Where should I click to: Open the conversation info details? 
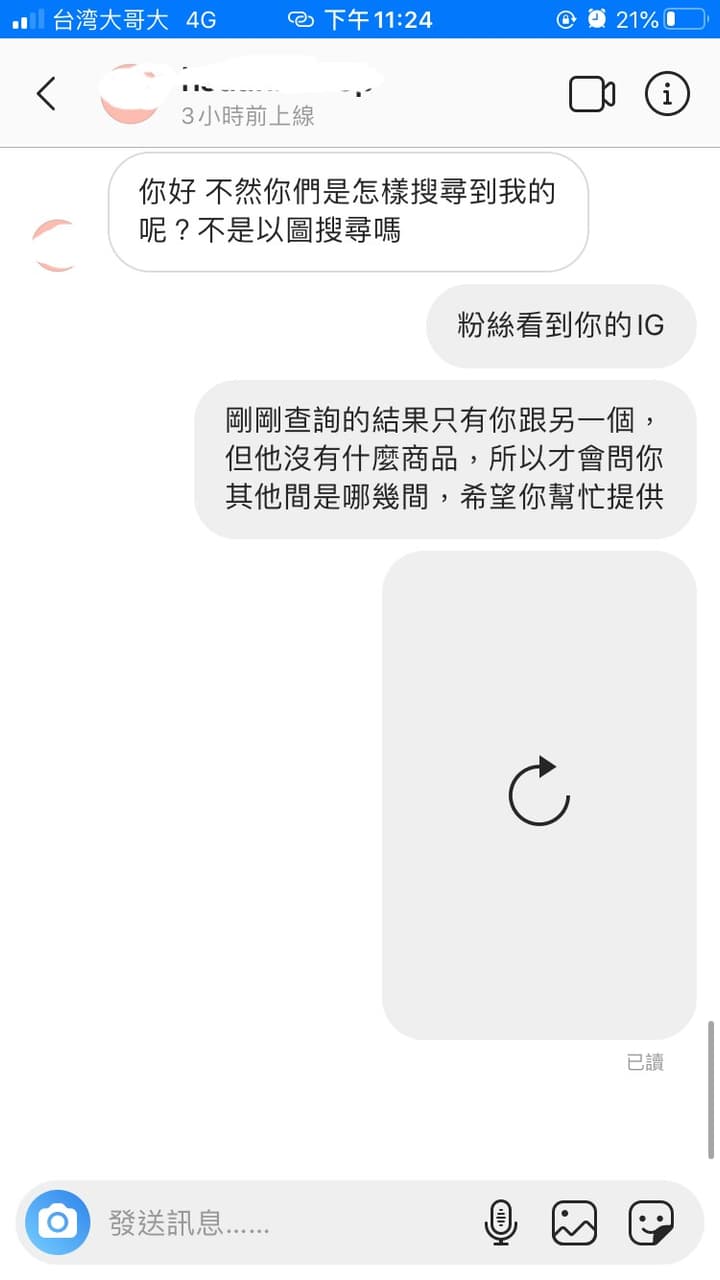667,94
